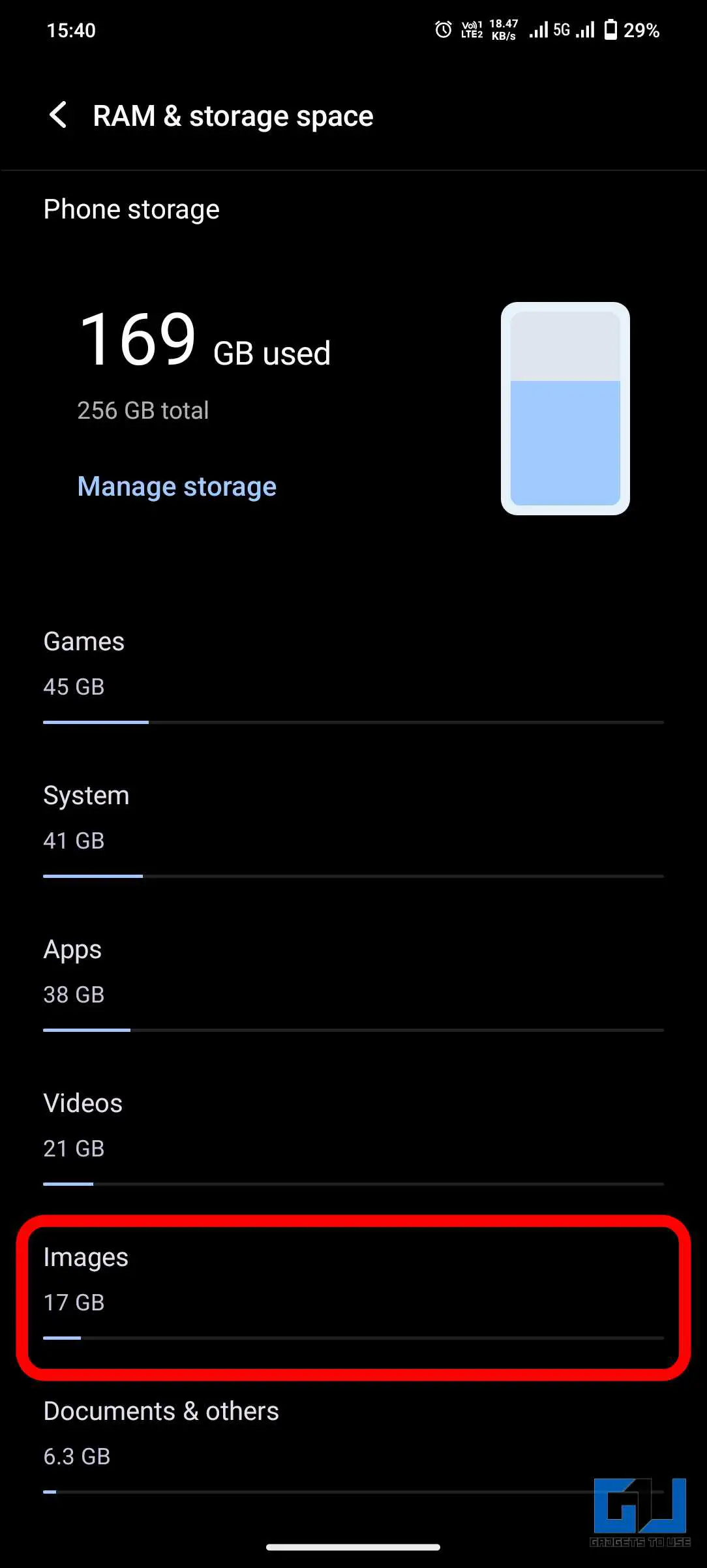
Task: Go back from RAM & storage space
Action: [58, 115]
